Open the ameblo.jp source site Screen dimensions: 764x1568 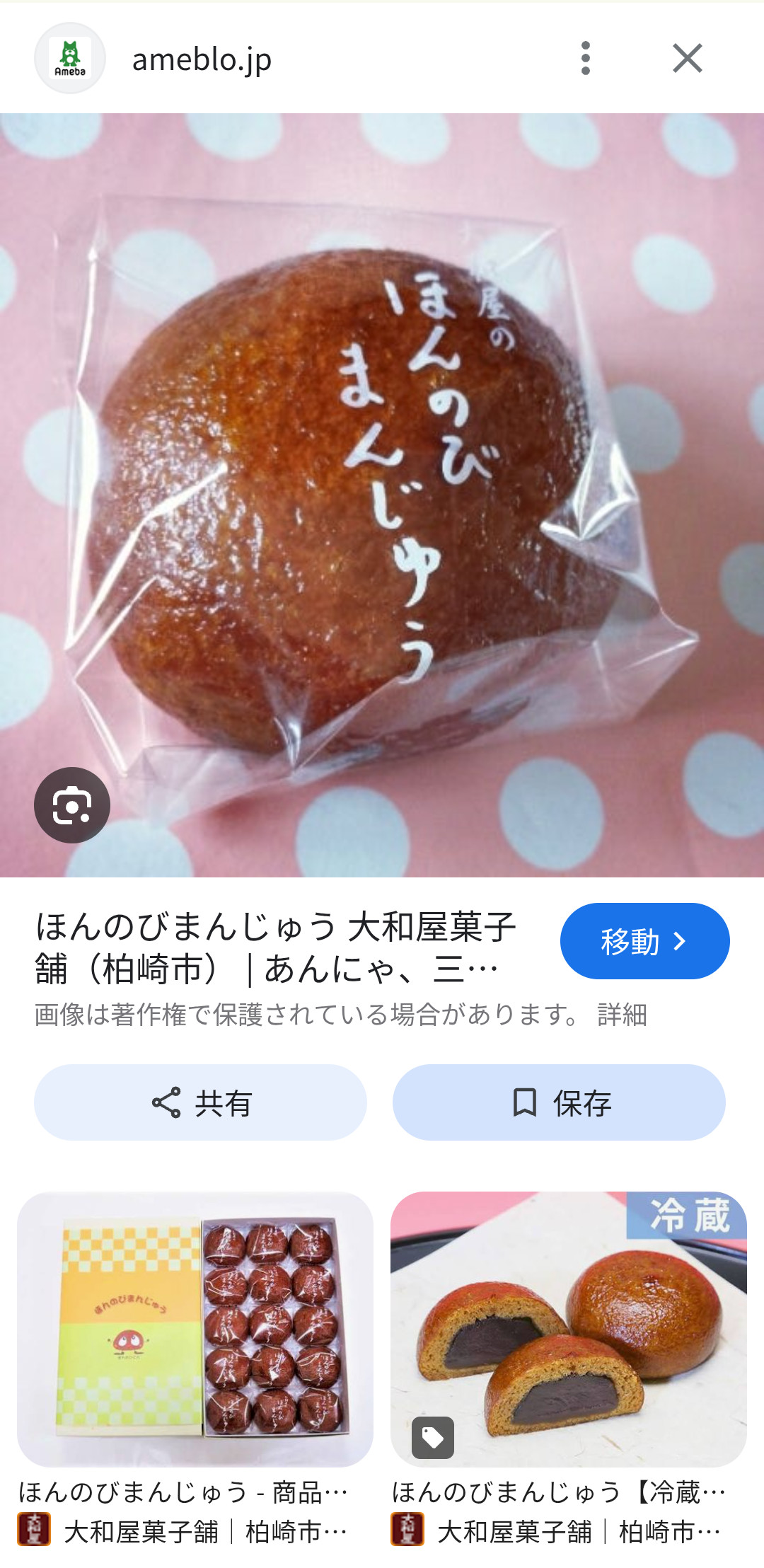coord(202,59)
